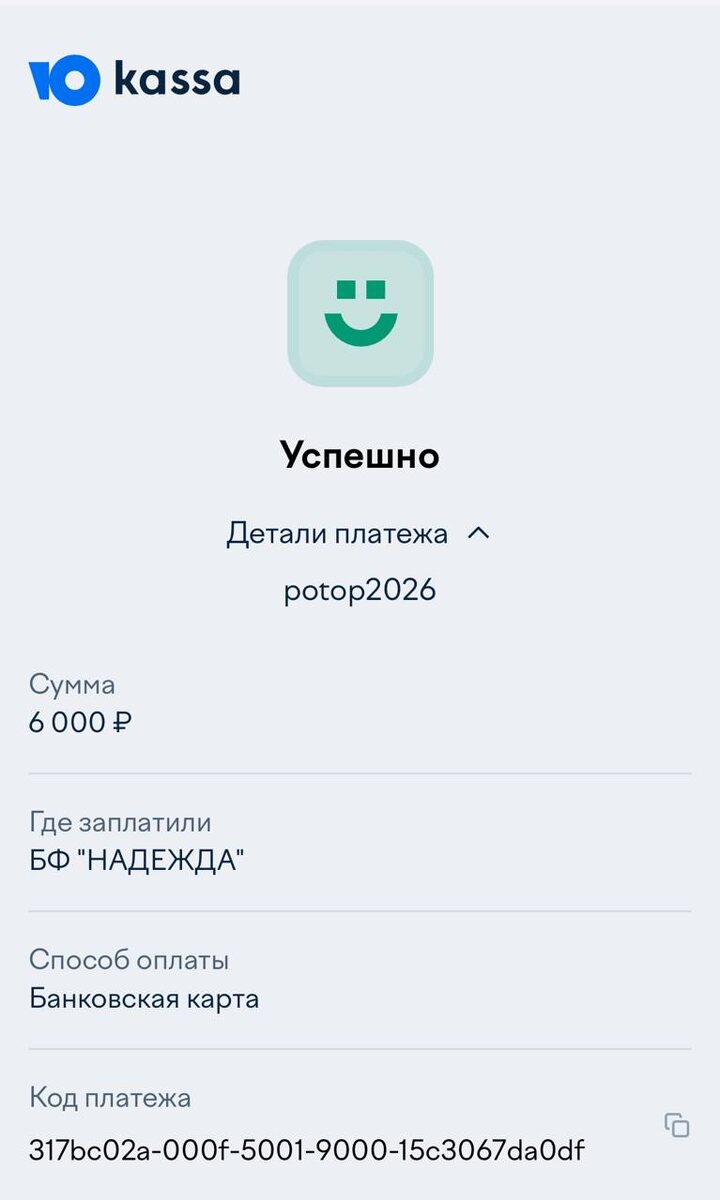Open the Детали платежа label

pyautogui.click(x=340, y=533)
